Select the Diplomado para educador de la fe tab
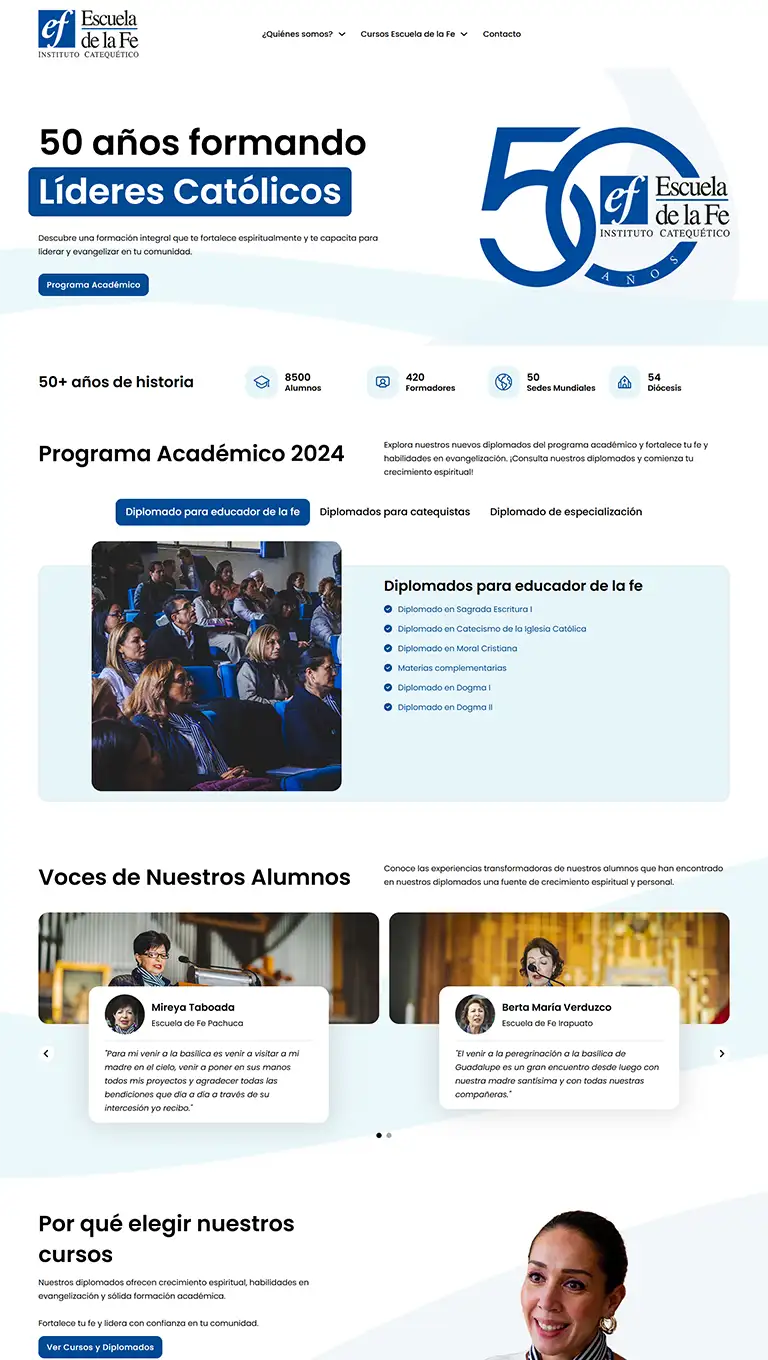The width and height of the screenshot is (768, 1360). point(212,512)
